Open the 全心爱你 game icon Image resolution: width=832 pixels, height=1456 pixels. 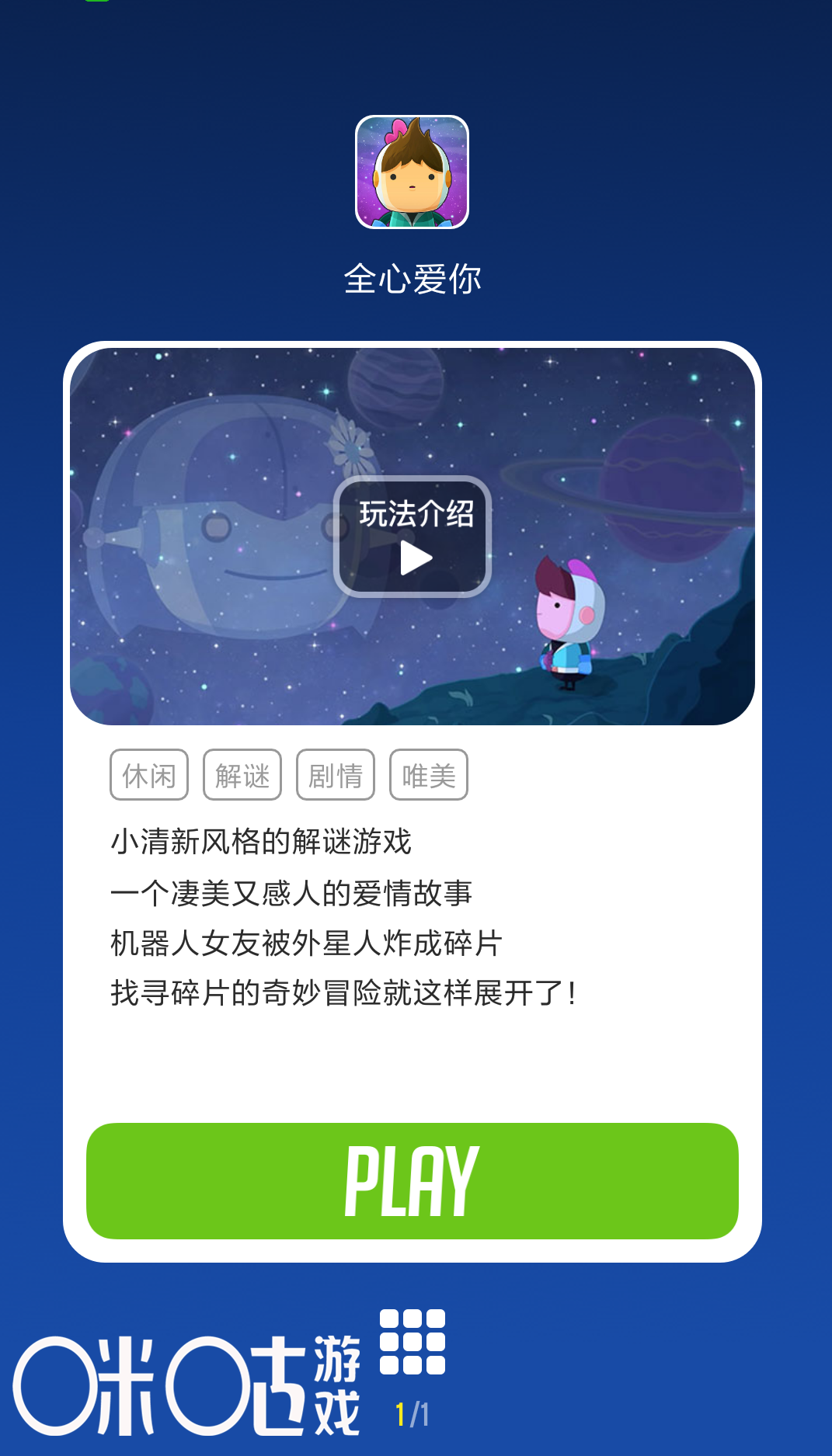pyautogui.click(x=412, y=172)
